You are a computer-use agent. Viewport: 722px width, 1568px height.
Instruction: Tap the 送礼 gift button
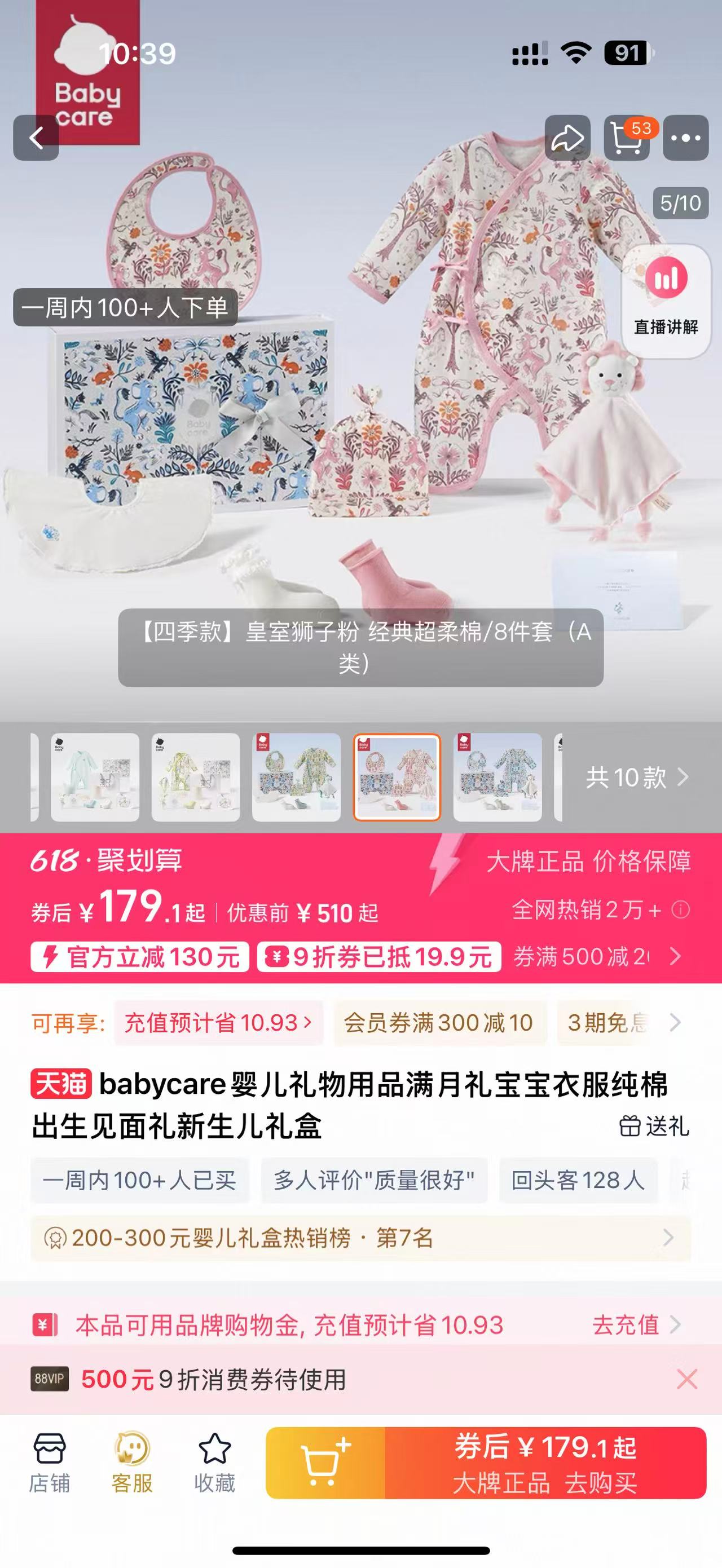[x=654, y=1126]
